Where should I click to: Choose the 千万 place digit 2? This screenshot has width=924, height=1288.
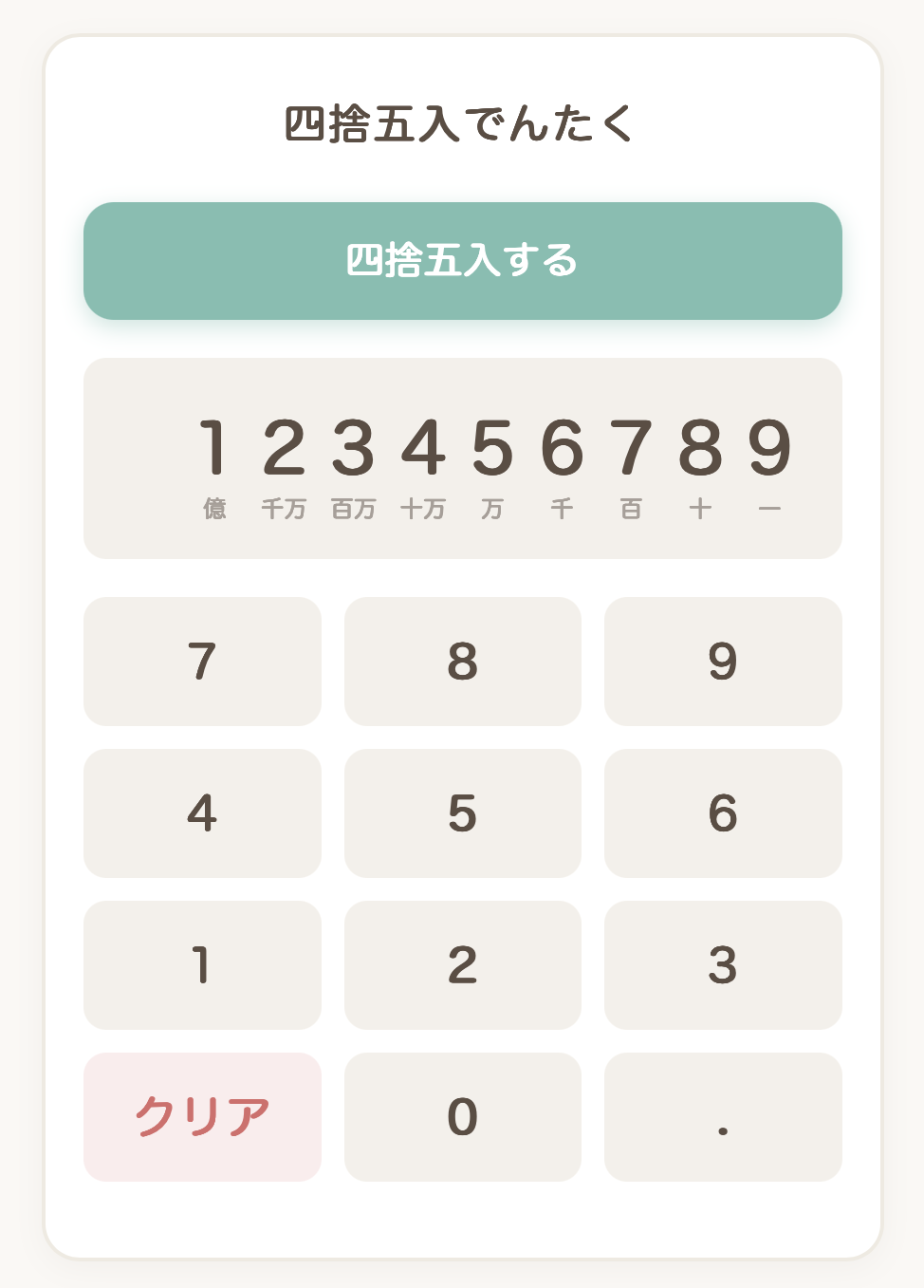(284, 448)
